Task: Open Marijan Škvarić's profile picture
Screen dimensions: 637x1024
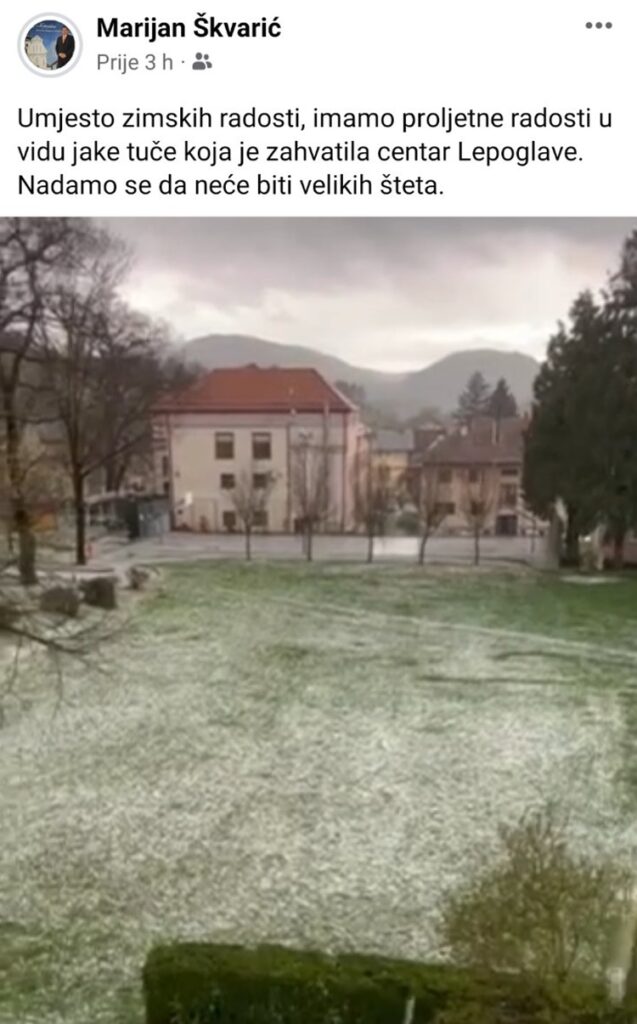Action: click(x=49, y=45)
